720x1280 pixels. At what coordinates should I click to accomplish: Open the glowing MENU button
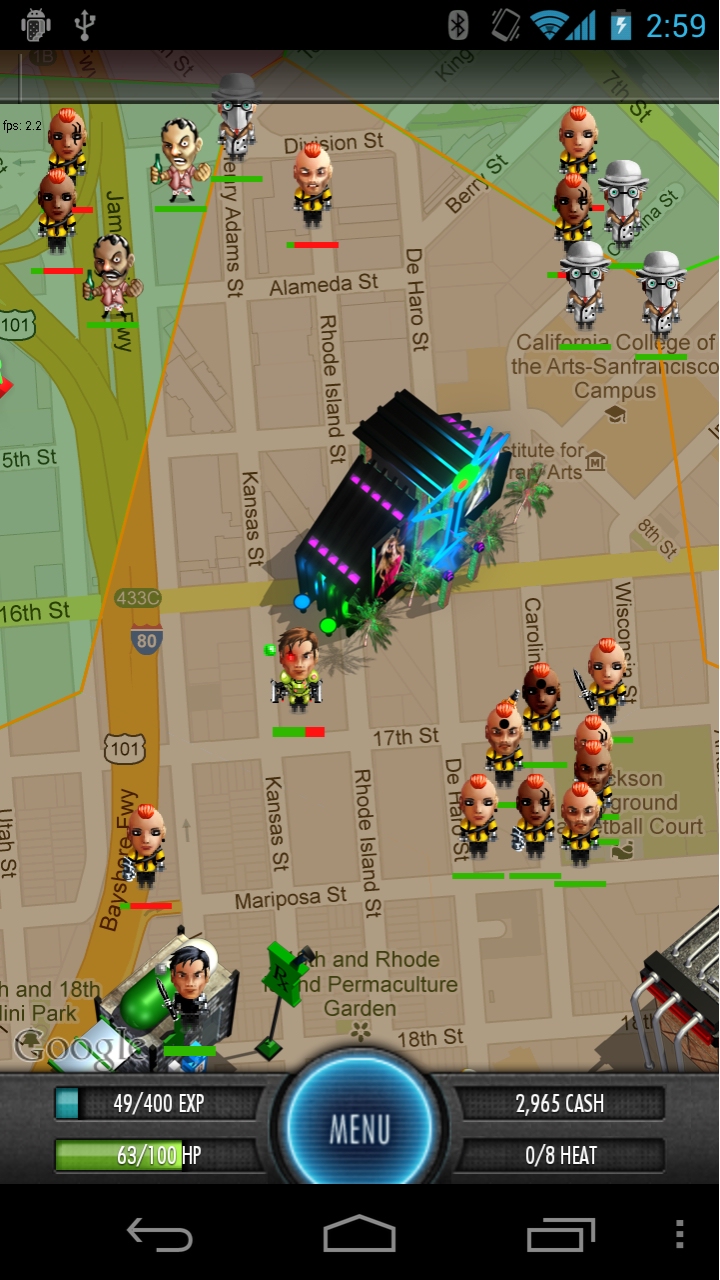[360, 1127]
